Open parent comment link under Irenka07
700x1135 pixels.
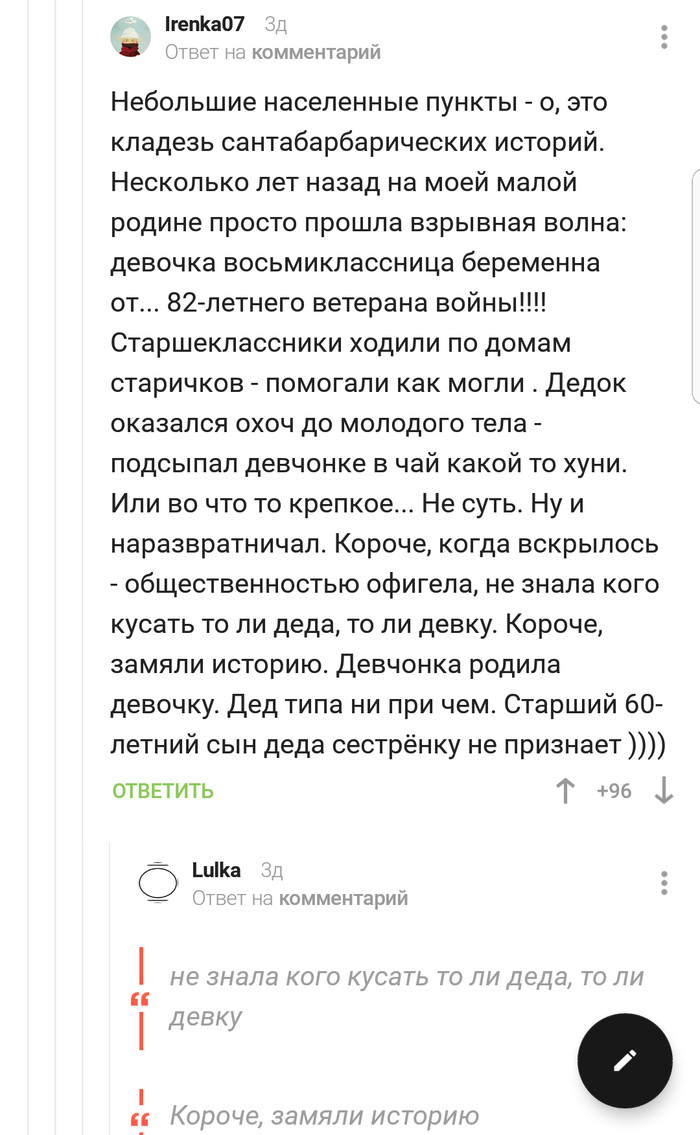pyautogui.click(x=316, y=52)
